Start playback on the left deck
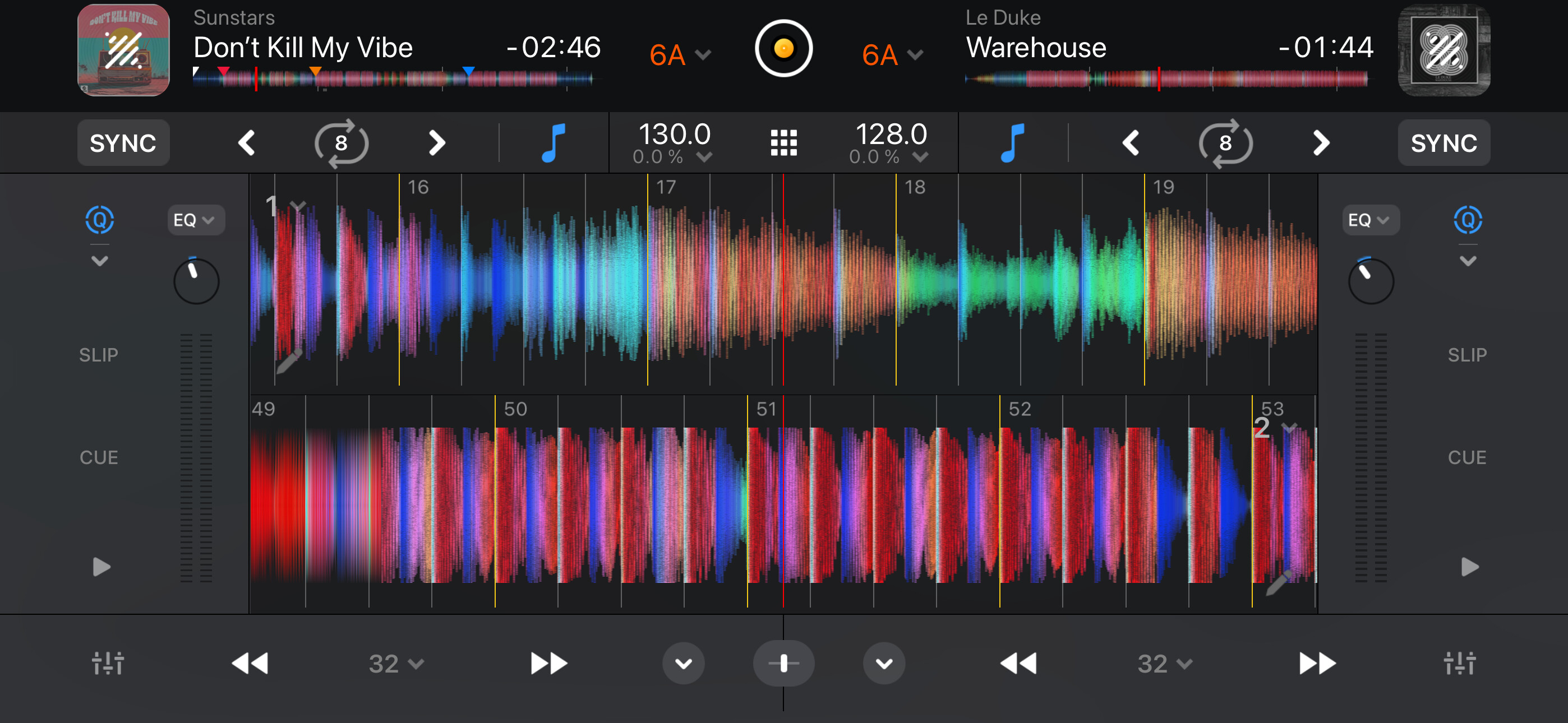This screenshot has width=1568, height=723. (101, 567)
